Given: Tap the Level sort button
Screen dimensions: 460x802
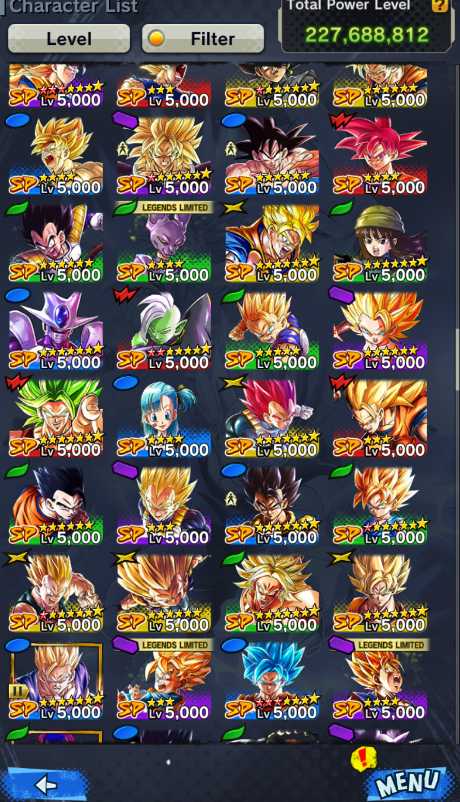Looking at the screenshot, I should pyautogui.click(x=69, y=38).
